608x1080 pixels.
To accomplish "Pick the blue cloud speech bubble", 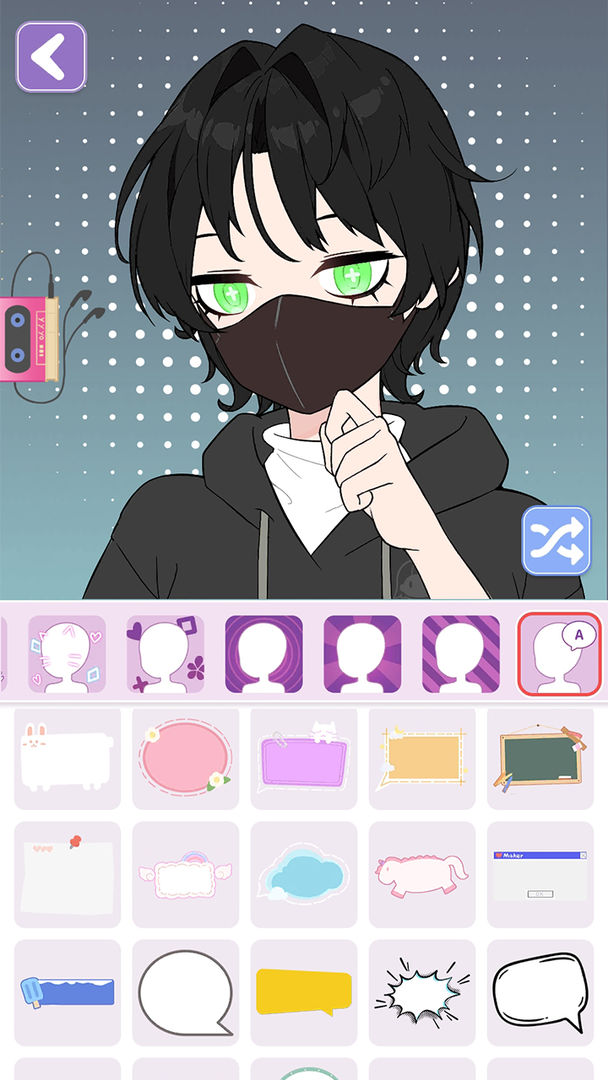I will [x=303, y=874].
